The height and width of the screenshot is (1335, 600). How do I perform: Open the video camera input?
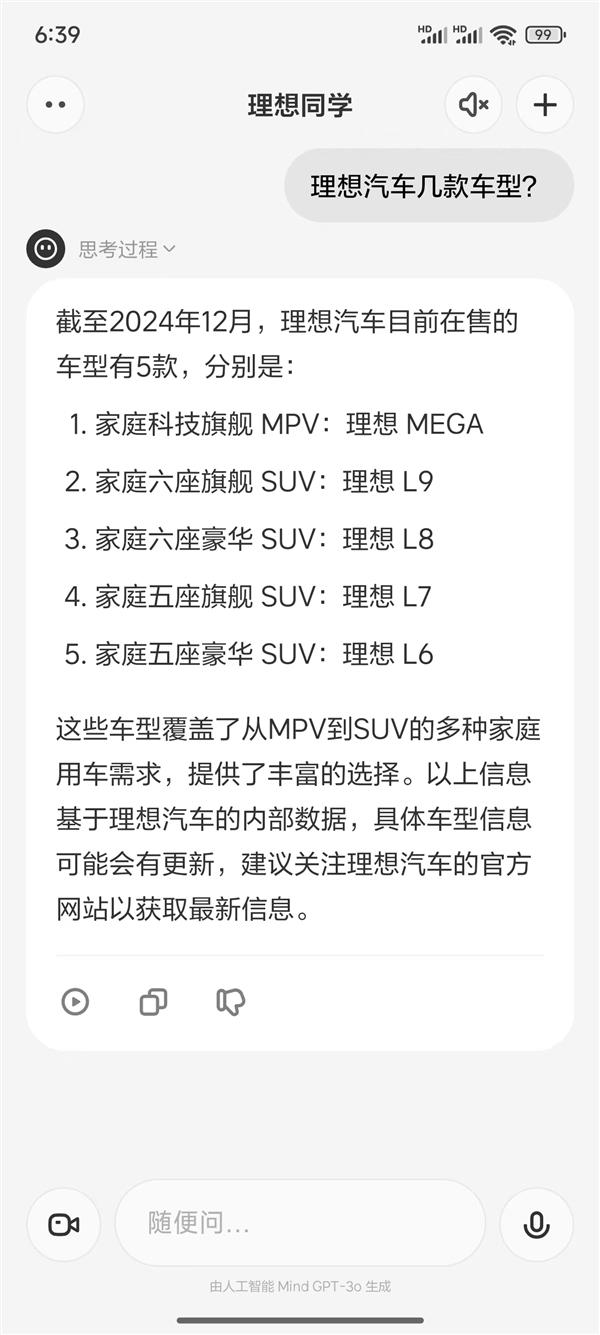tap(64, 1224)
